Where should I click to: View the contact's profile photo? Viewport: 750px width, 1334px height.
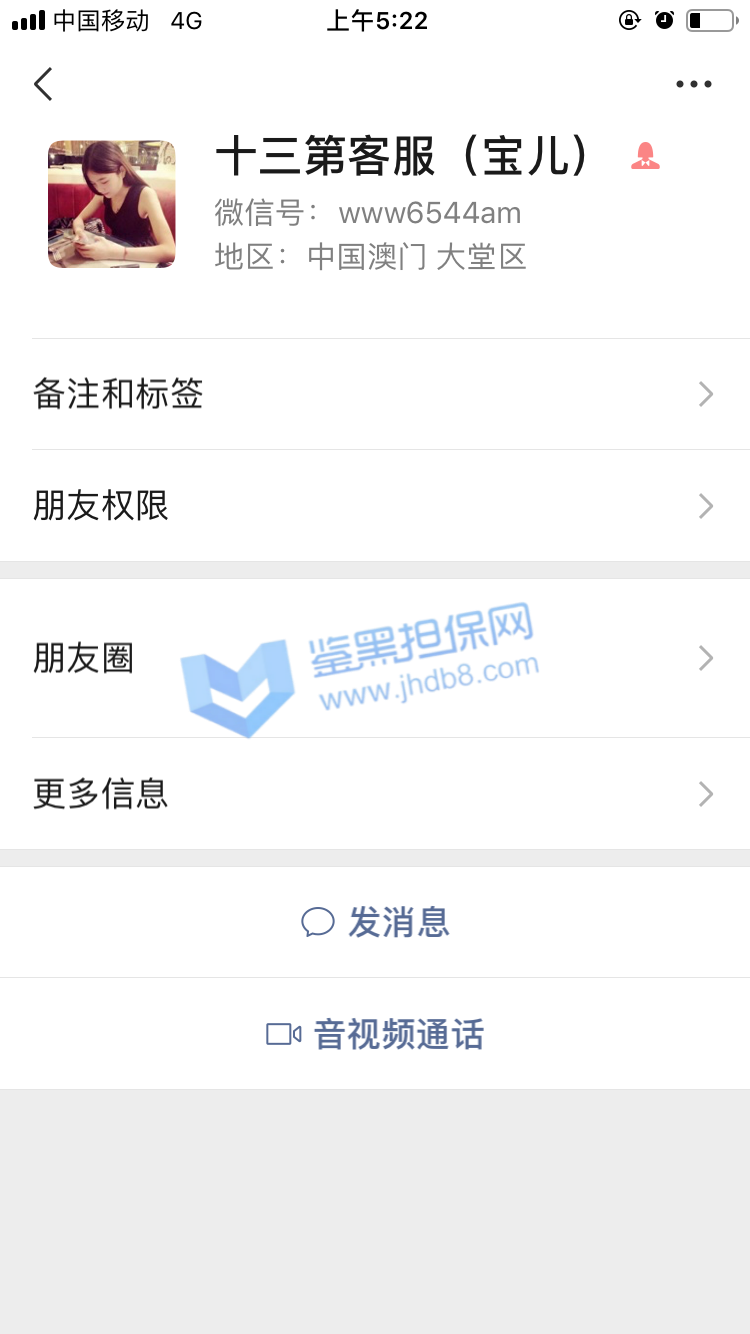[112, 204]
